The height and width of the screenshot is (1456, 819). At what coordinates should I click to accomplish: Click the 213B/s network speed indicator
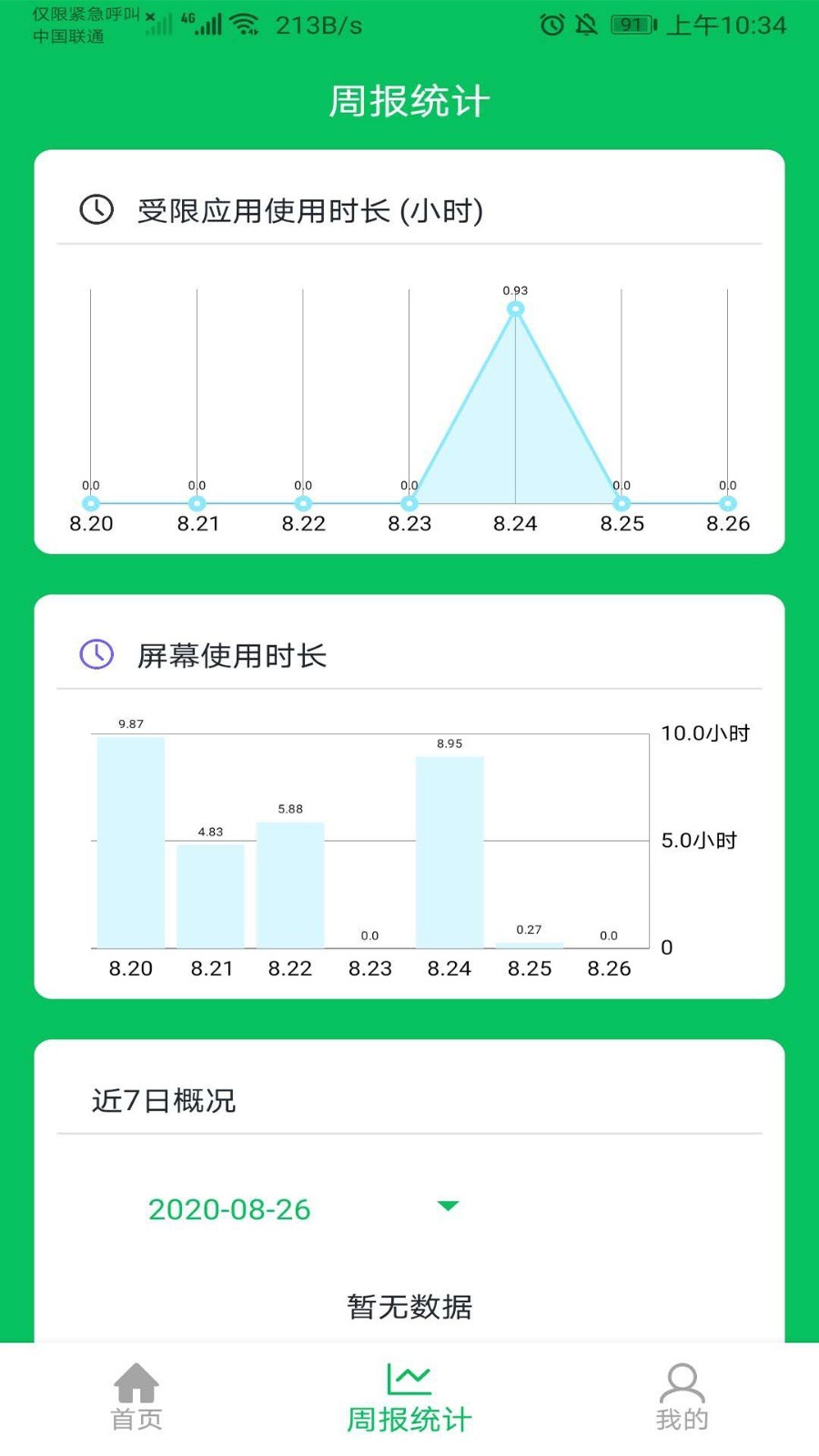click(x=320, y=25)
